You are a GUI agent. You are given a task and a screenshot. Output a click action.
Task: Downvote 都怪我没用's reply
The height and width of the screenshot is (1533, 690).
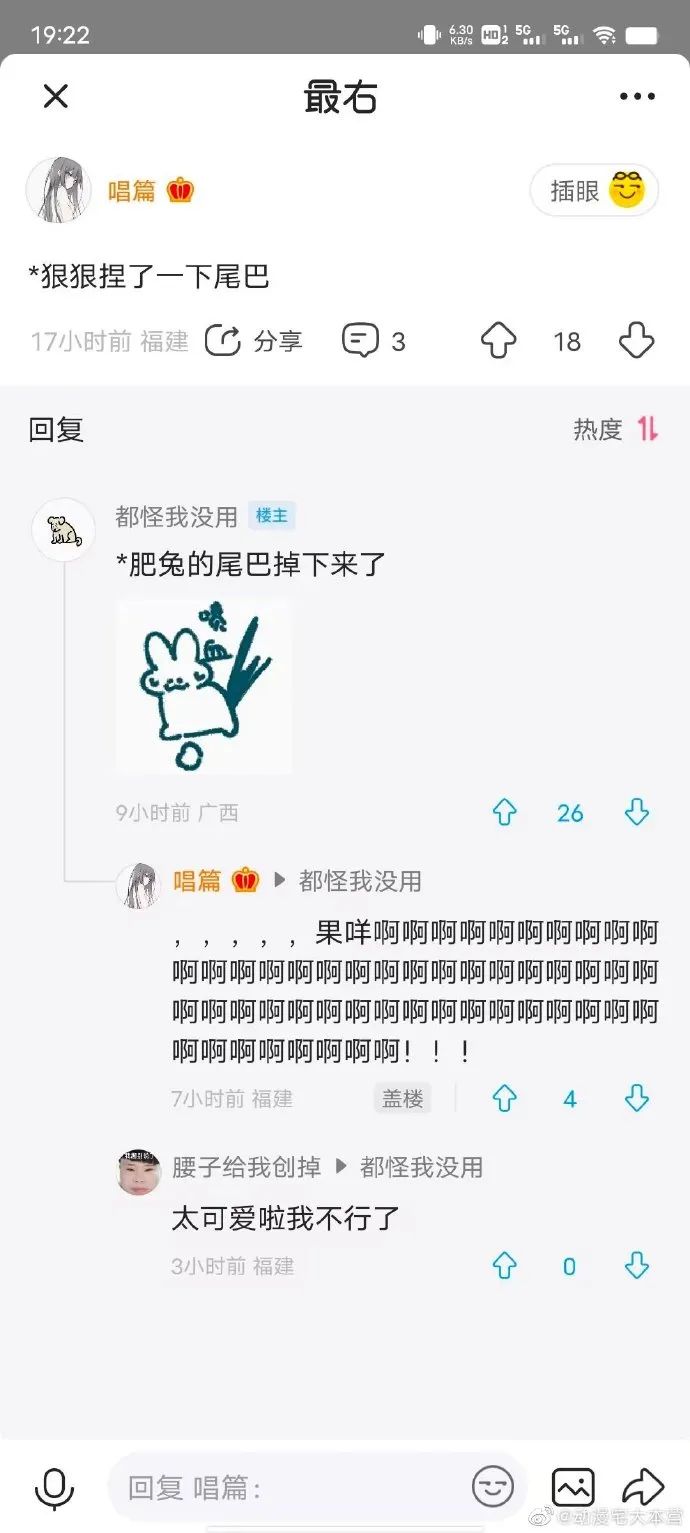pos(637,813)
